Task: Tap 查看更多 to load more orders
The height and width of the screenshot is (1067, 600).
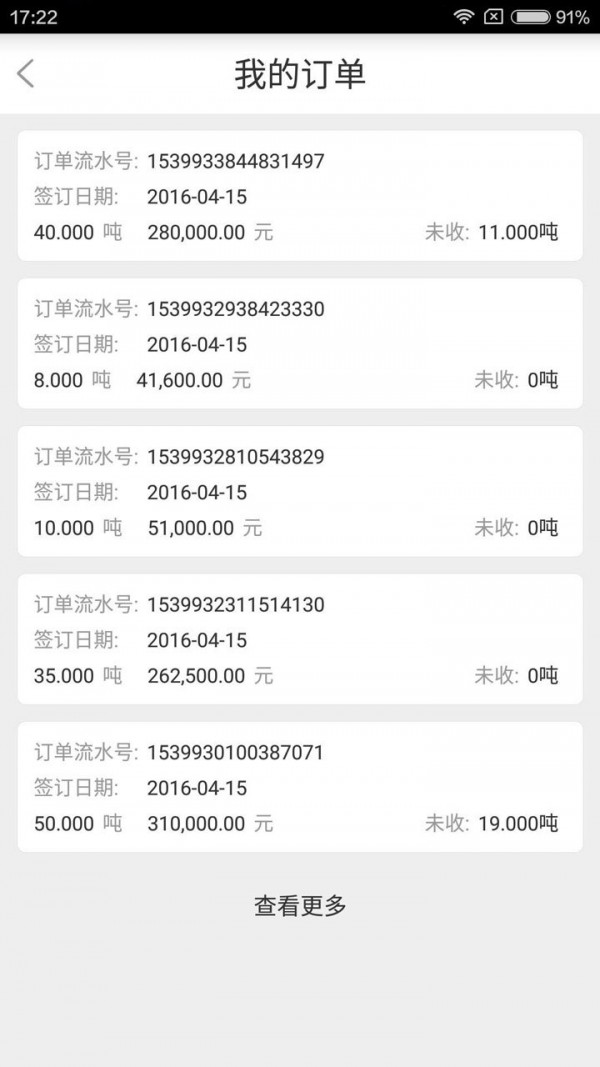Action: [300, 906]
